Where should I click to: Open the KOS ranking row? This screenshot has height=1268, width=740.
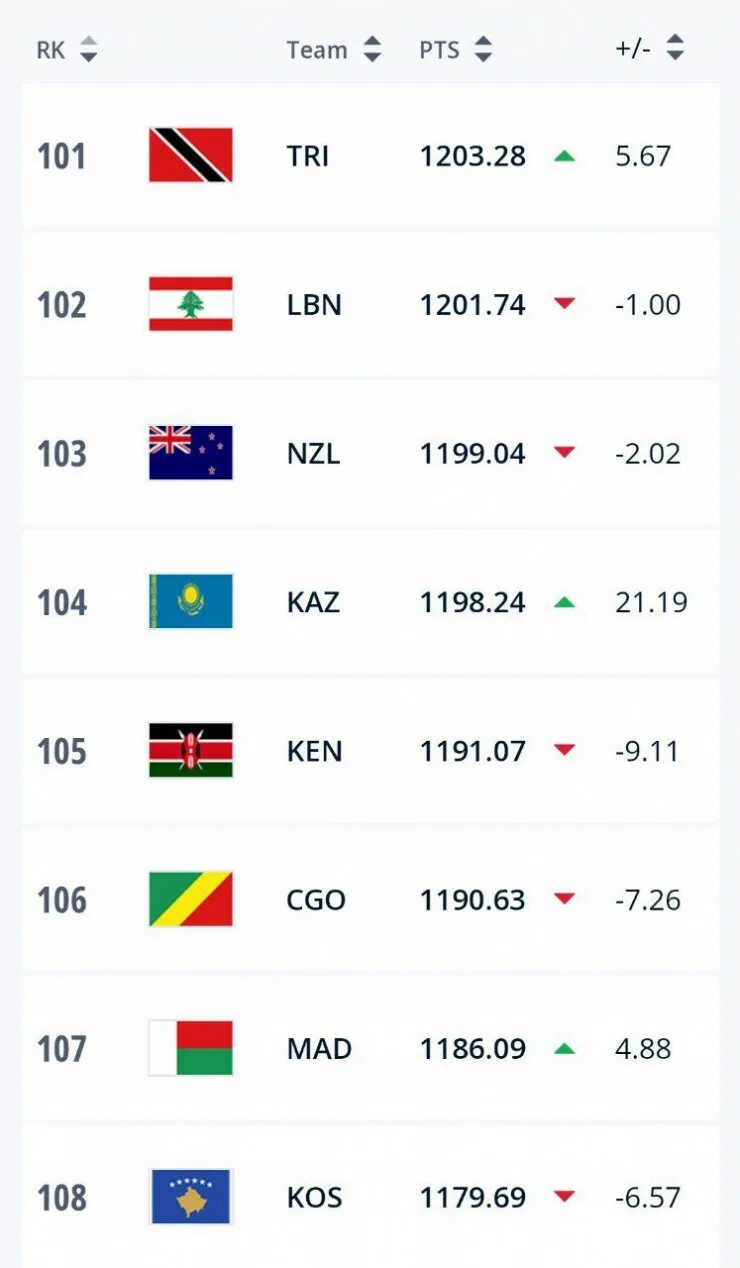(370, 1197)
